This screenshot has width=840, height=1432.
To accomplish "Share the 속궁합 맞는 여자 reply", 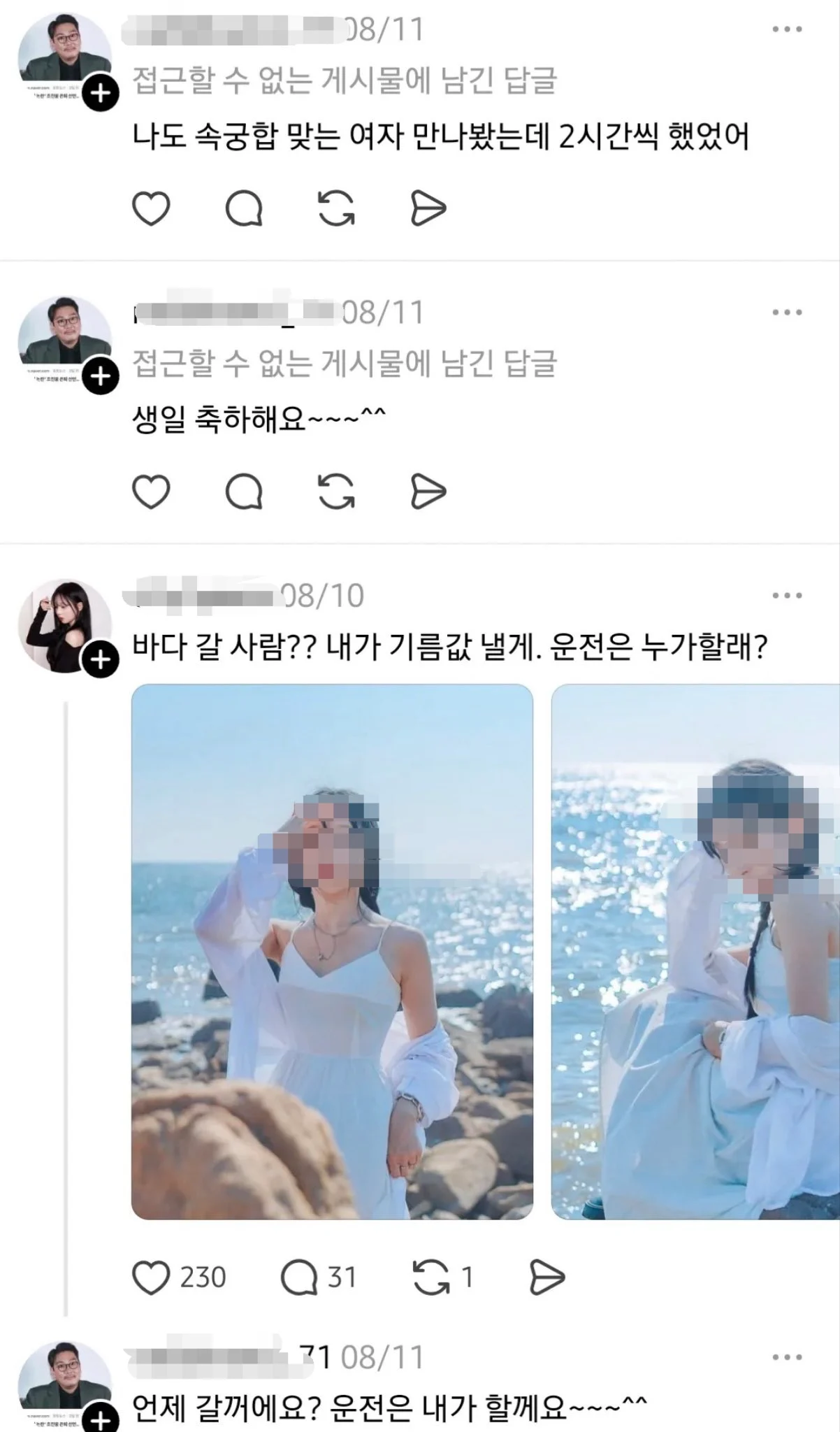I will pyautogui.click(x=428, y=208).
